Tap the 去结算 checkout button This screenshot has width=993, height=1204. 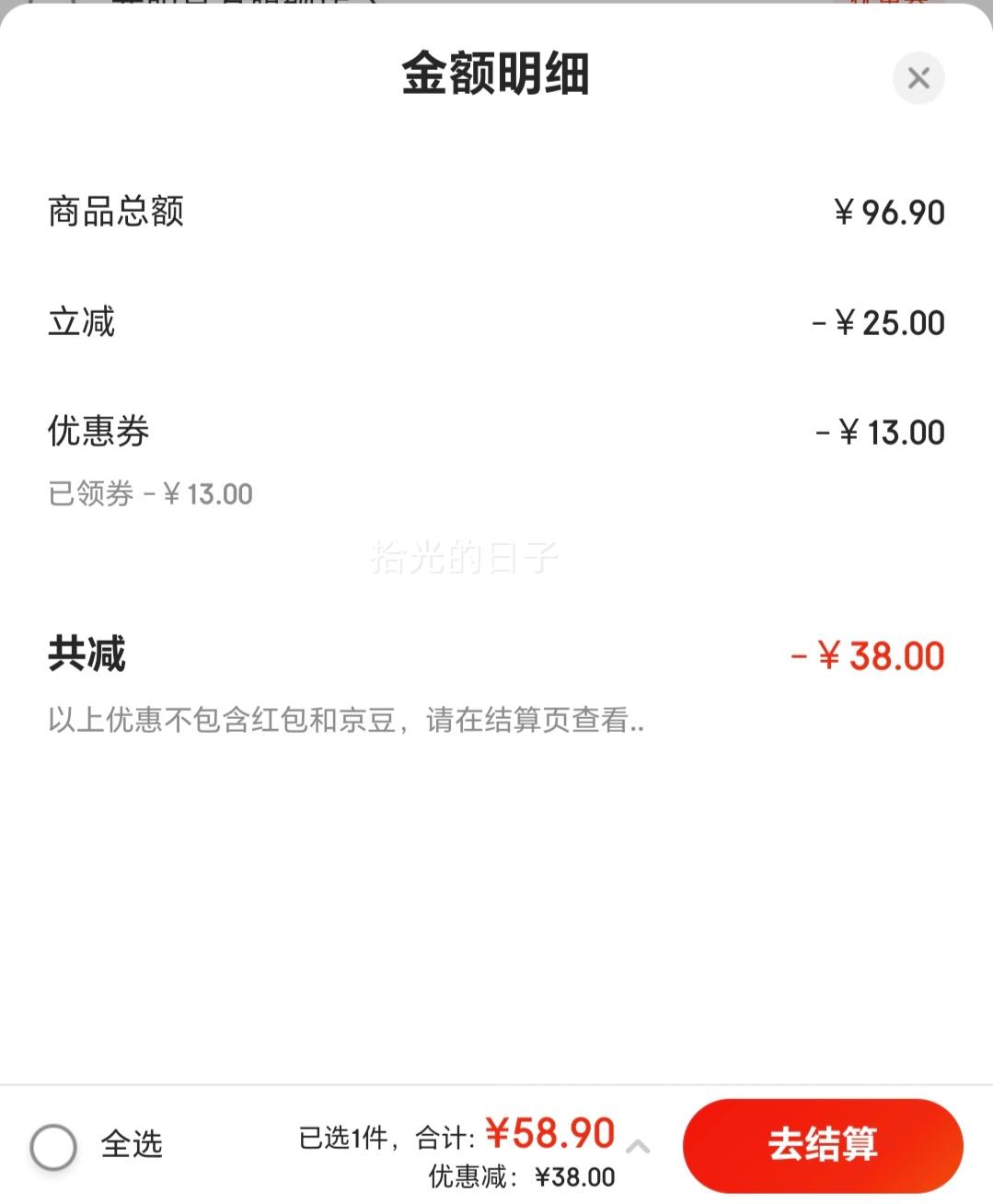pyautogui.click(x=822, y=1145)
